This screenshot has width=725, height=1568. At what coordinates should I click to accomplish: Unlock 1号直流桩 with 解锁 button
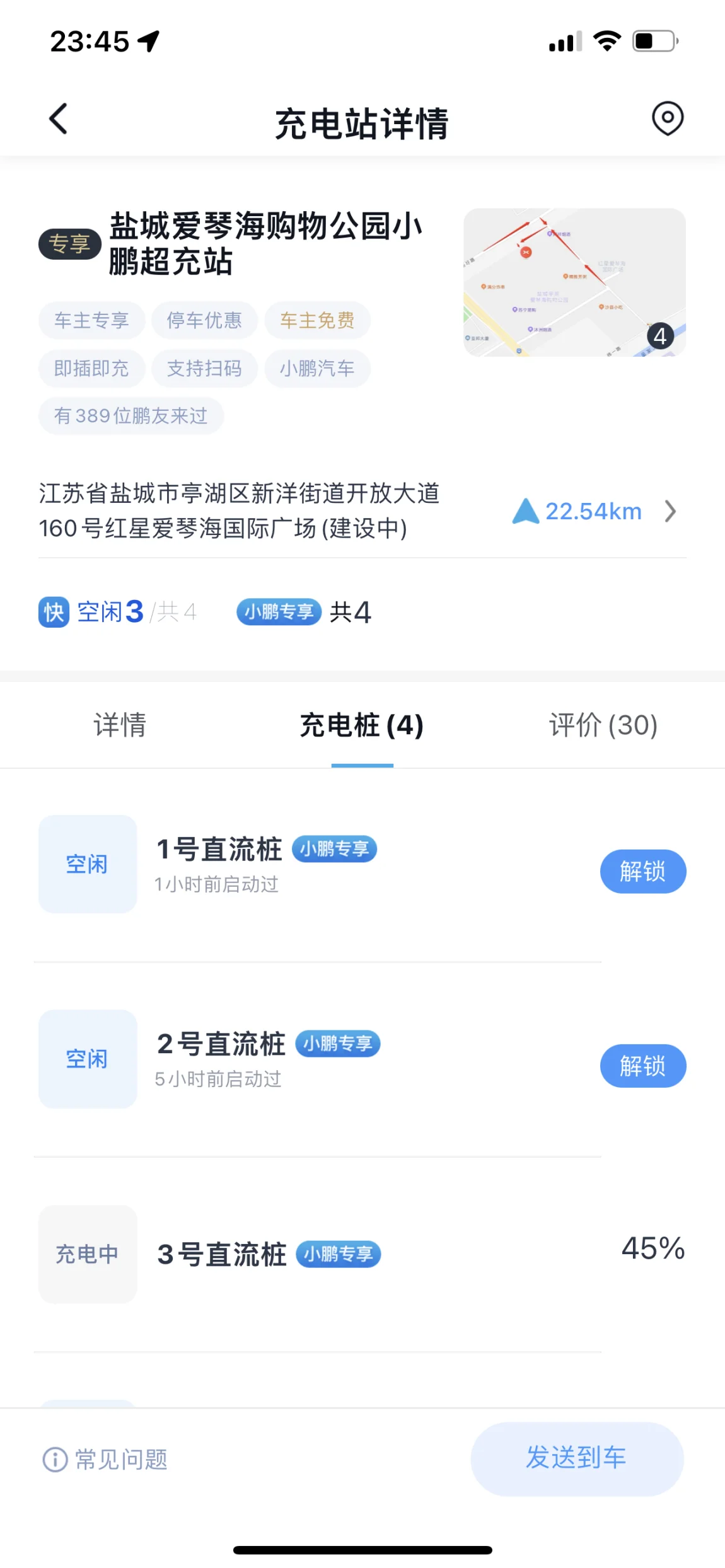click(643, 872)
